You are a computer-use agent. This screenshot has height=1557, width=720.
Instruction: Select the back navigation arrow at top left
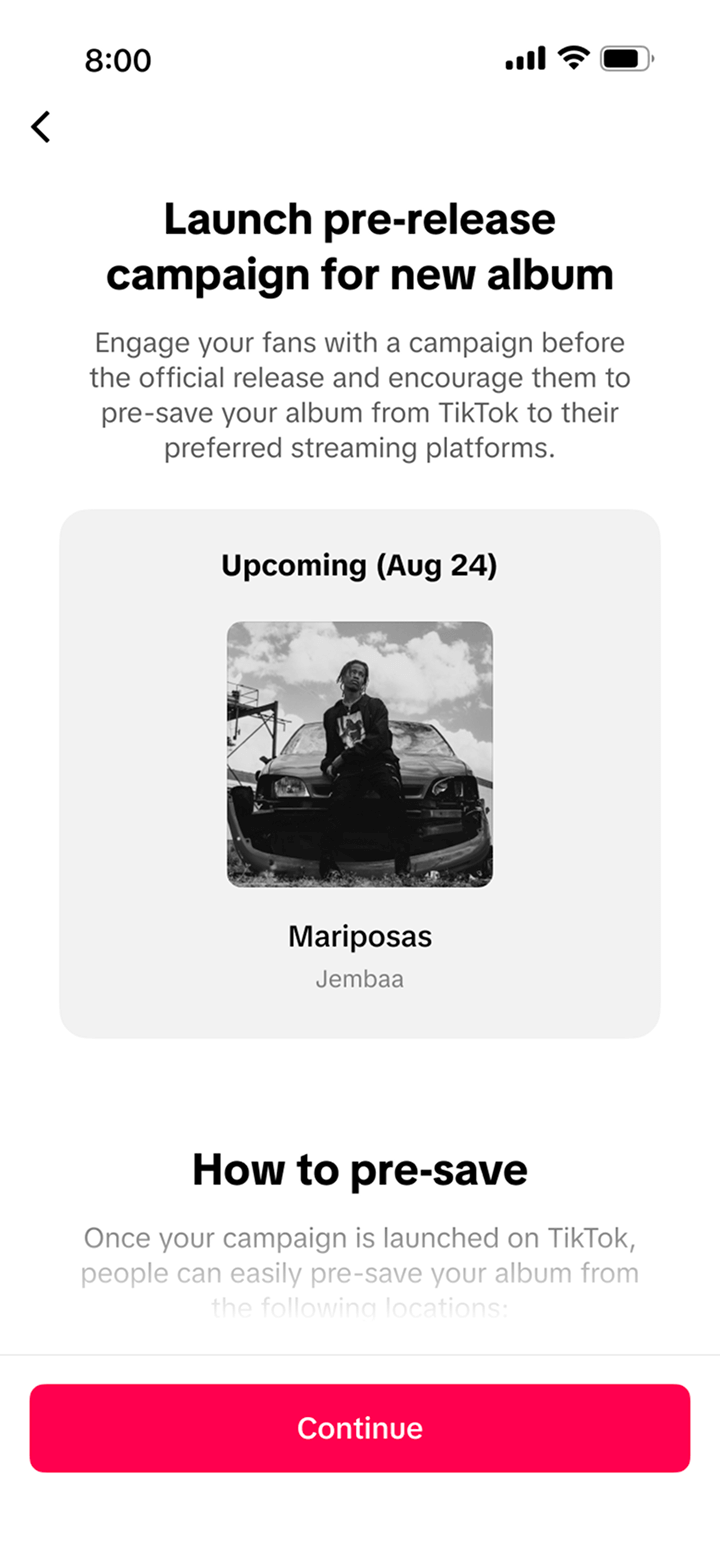(40, 127)
